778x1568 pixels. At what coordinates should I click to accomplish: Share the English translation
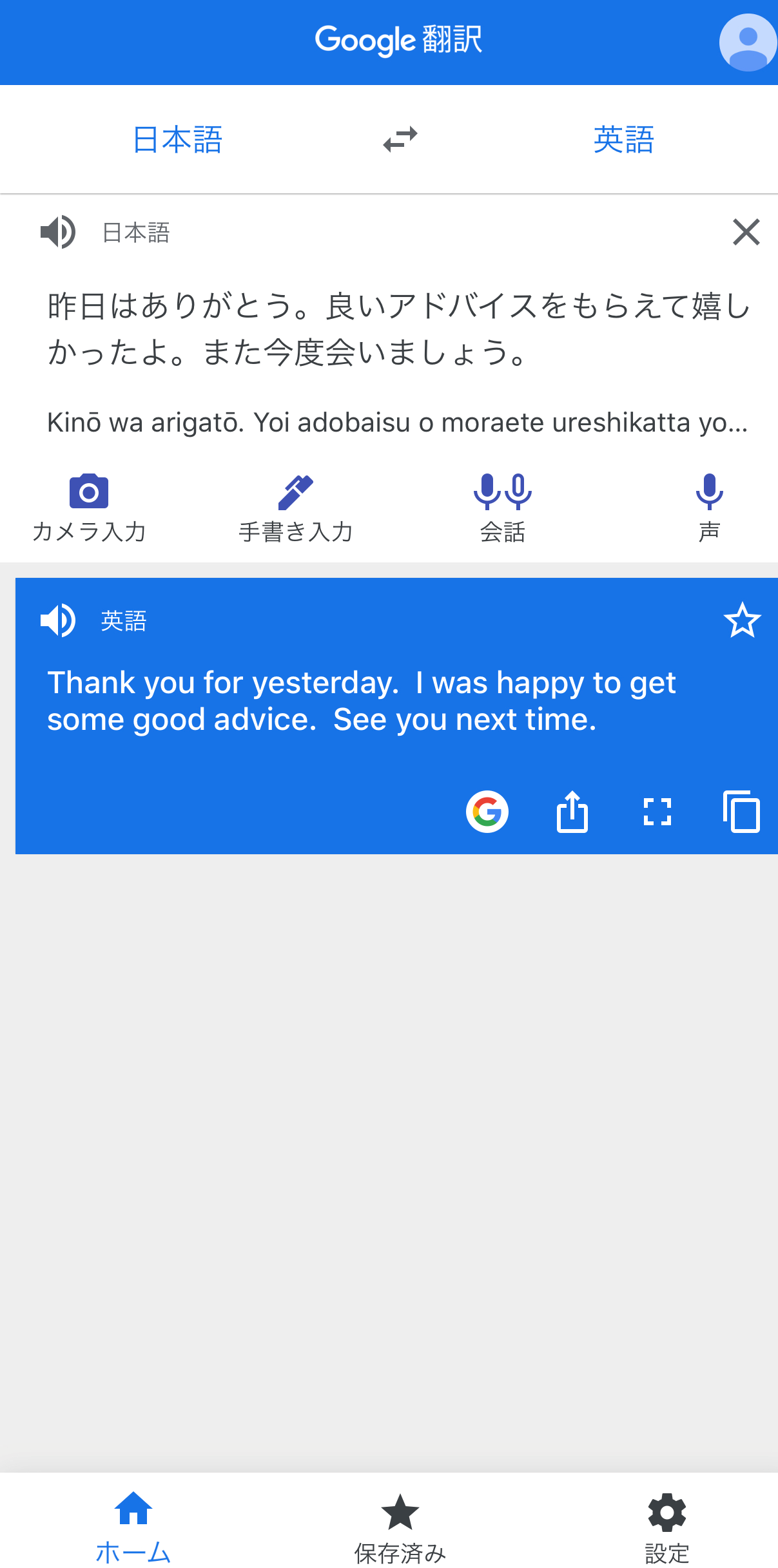click(x=572, y=812)
